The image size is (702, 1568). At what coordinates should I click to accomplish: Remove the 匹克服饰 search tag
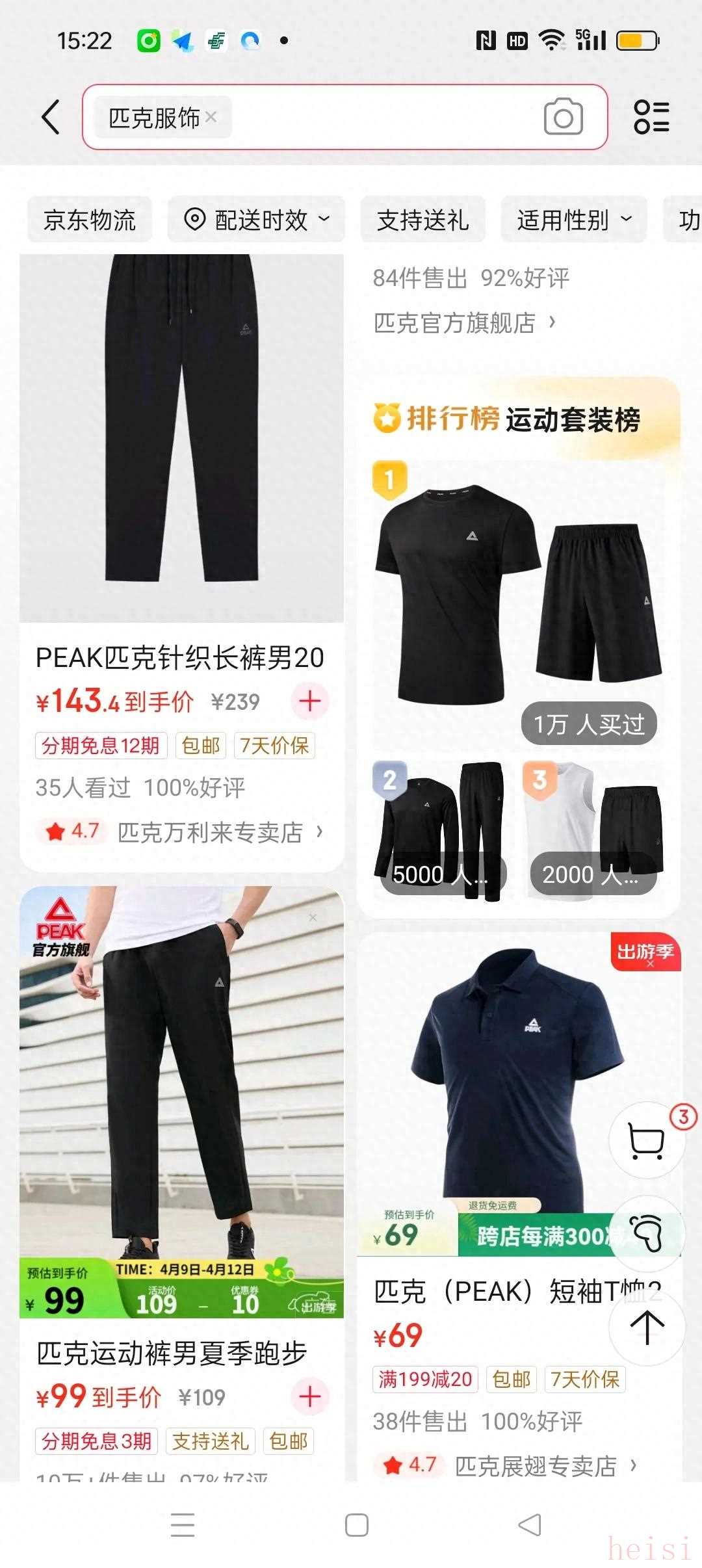[211, 117]
